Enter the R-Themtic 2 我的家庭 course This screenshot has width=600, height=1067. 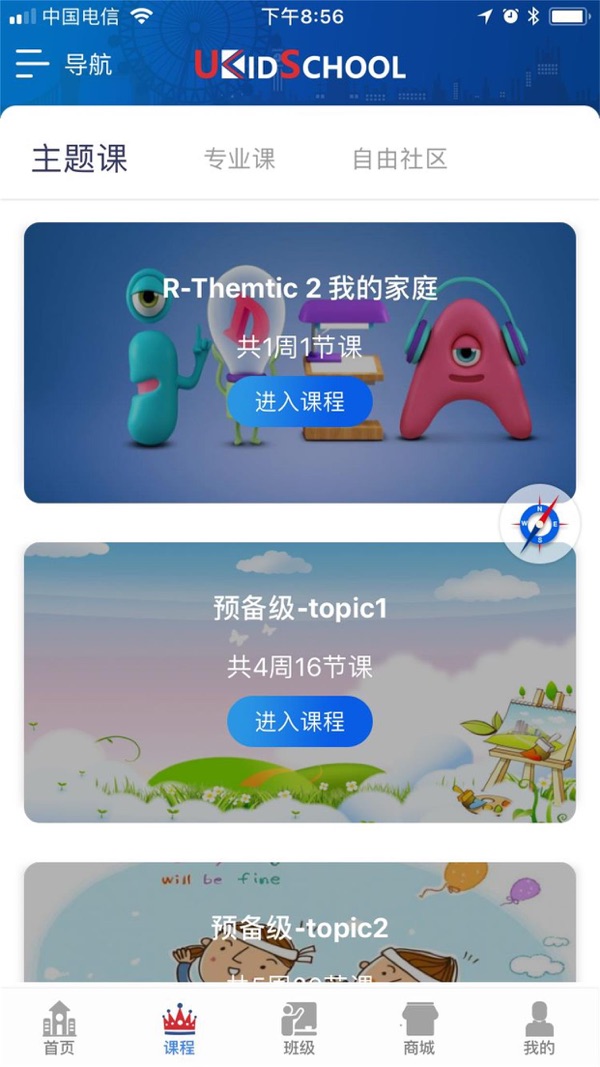[299, 401]
